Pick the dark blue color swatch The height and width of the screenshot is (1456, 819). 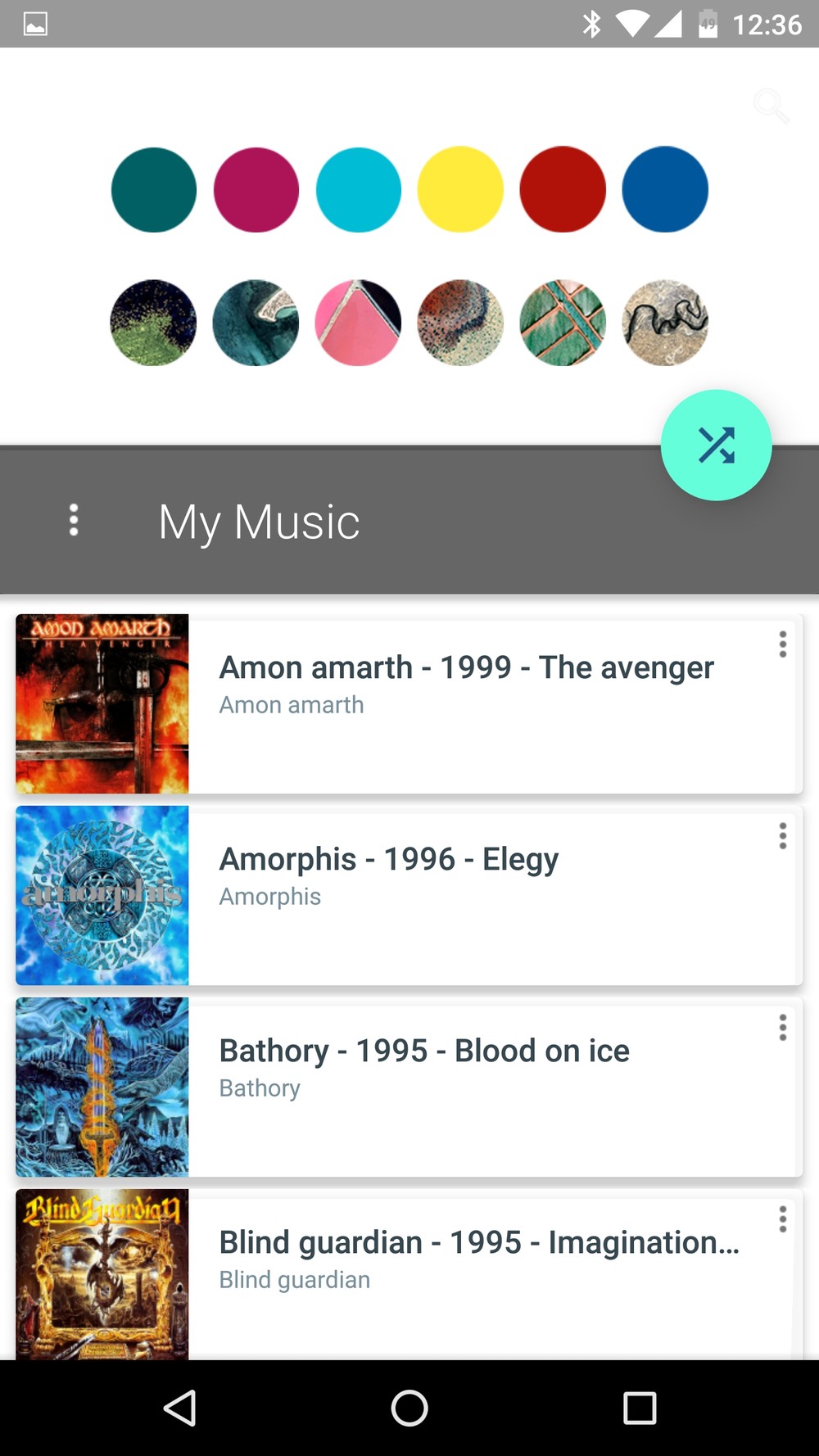pos(665,190)
